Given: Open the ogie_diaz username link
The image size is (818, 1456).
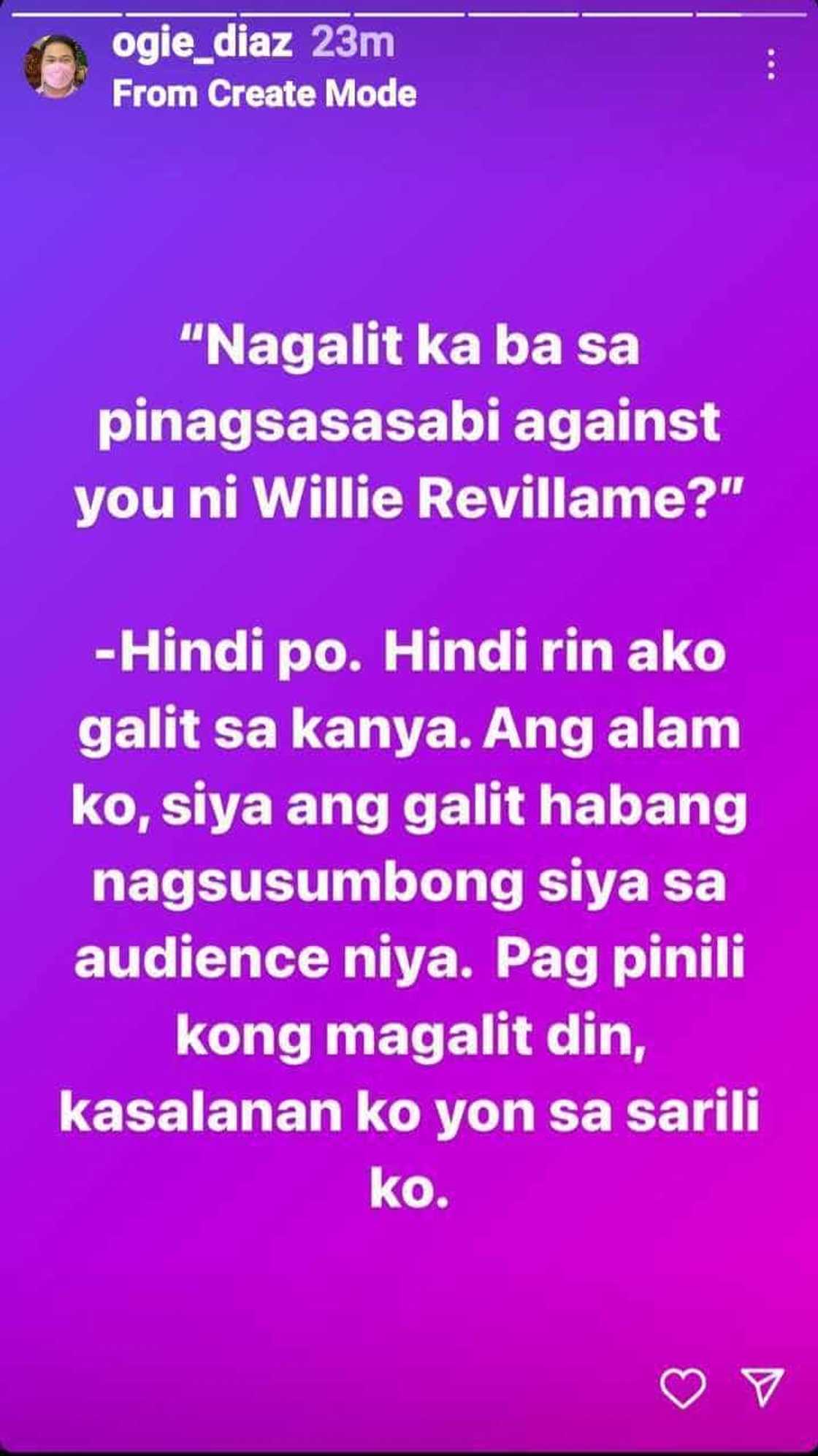Looking at the screenshot, I should pyautogui.click(x=202, y=44).
